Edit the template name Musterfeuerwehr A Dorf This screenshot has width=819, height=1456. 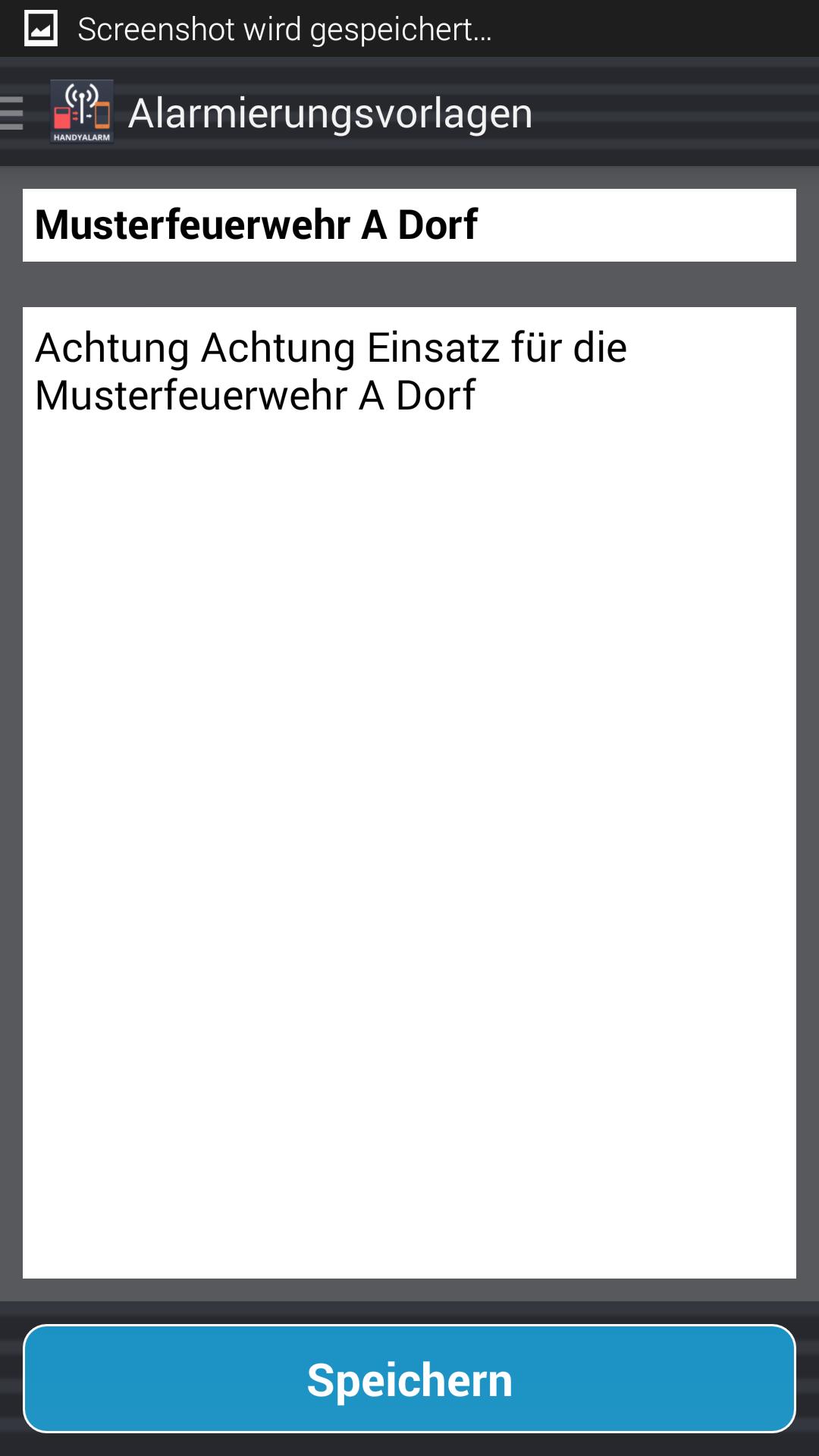[409, 225]
